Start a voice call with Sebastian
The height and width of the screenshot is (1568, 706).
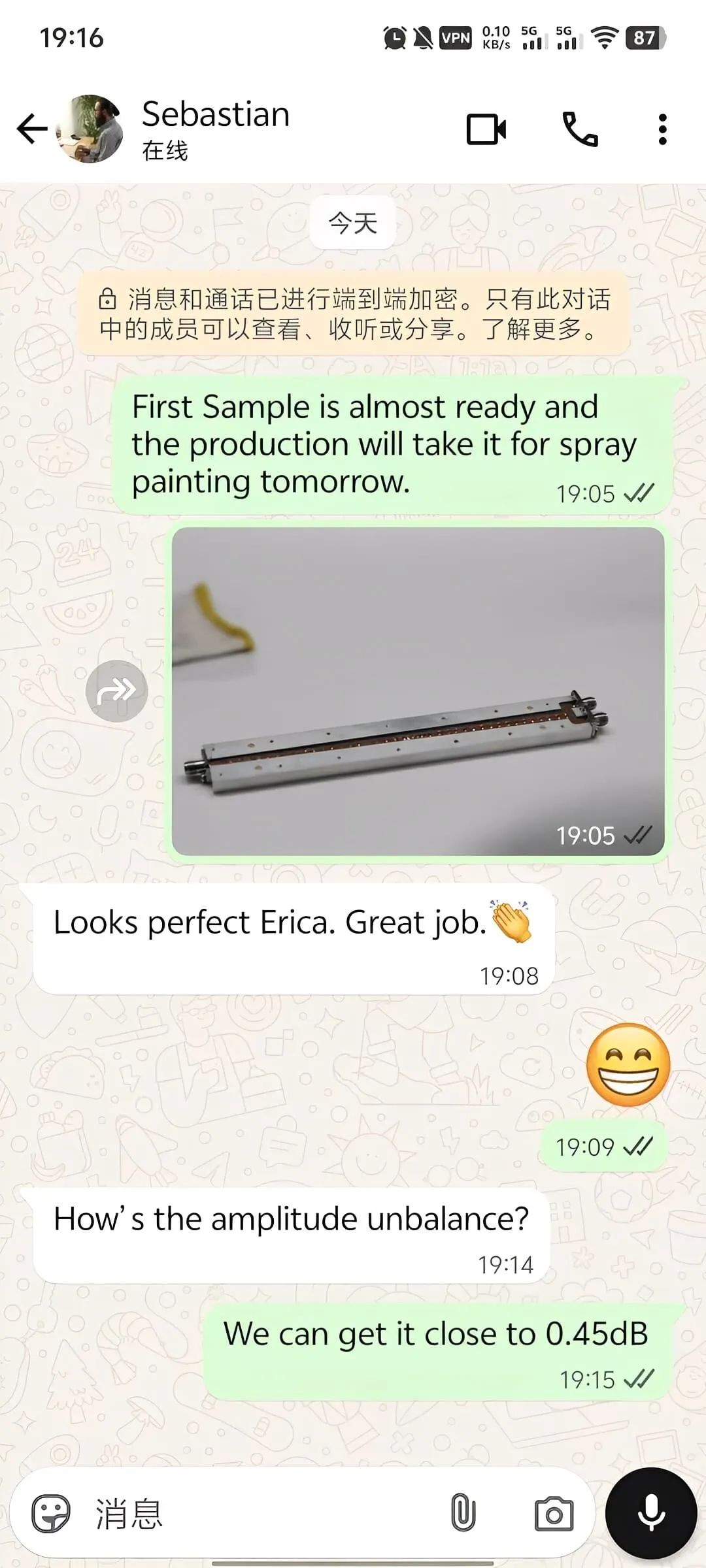pos(580,129)
